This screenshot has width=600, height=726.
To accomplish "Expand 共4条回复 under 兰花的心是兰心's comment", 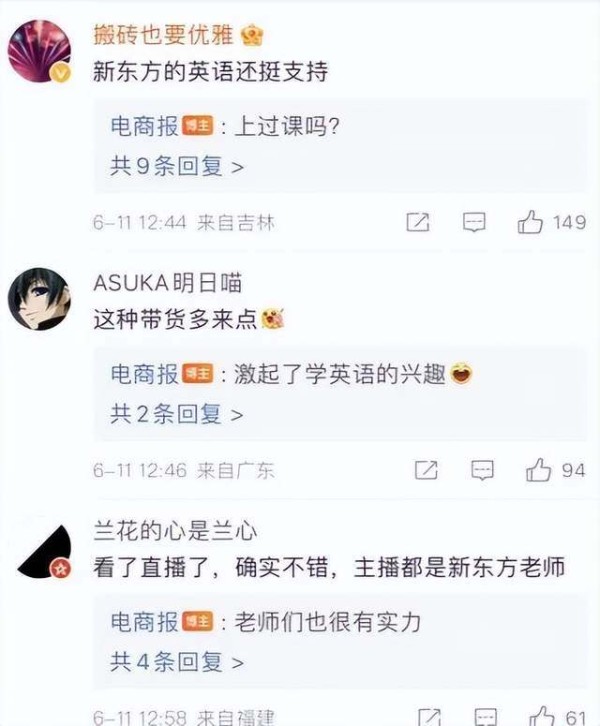I will click(x=176, y=661).
